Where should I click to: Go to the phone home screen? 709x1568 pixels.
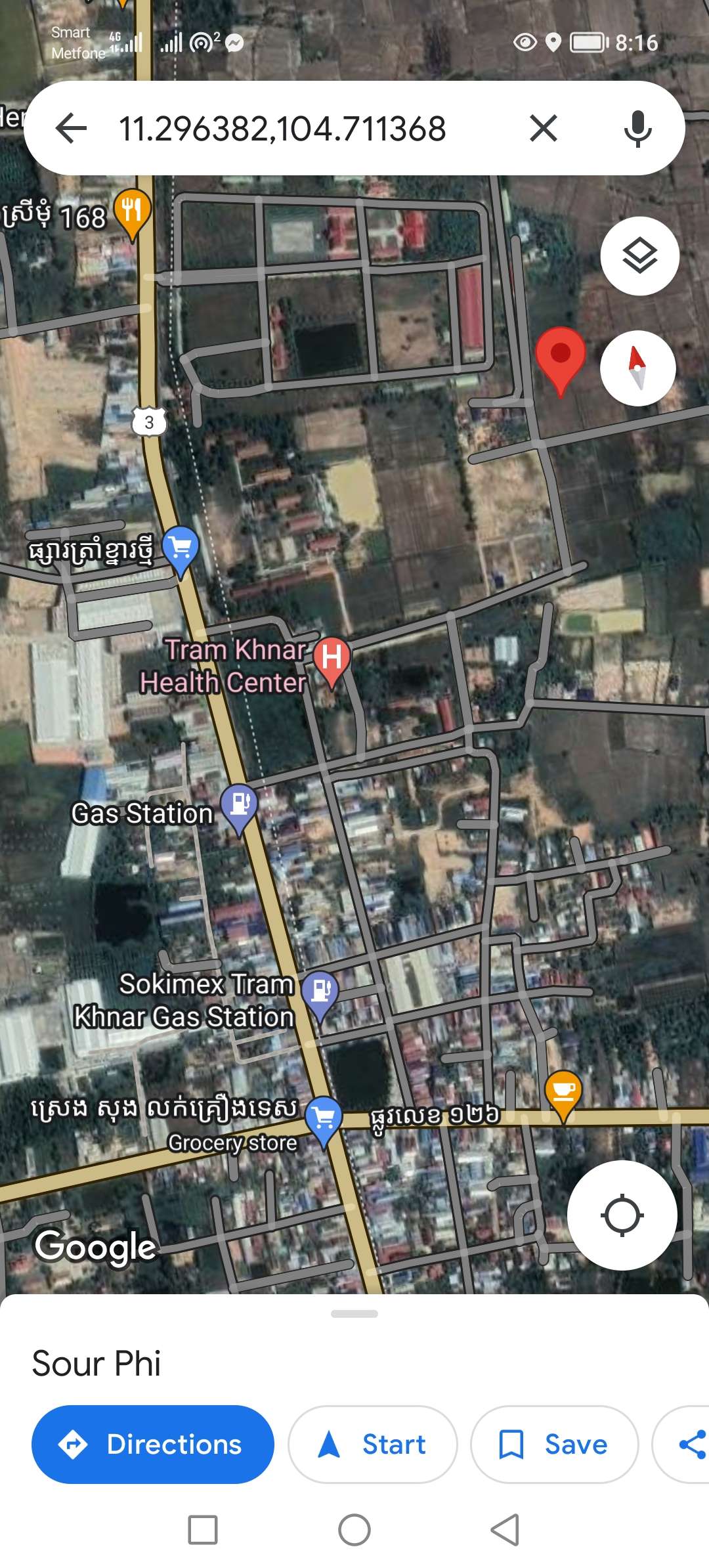pos(354,1530)
